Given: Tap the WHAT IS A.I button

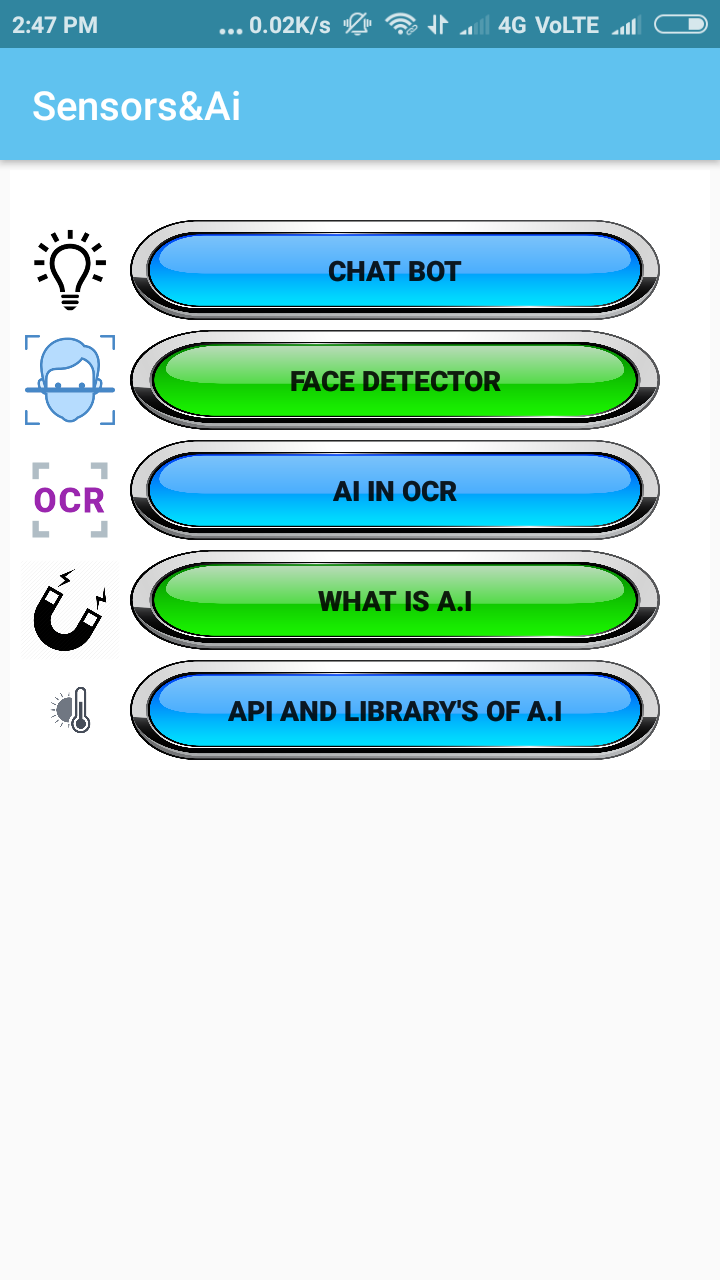Looking at the screenshot, I should tap(394, 601).
